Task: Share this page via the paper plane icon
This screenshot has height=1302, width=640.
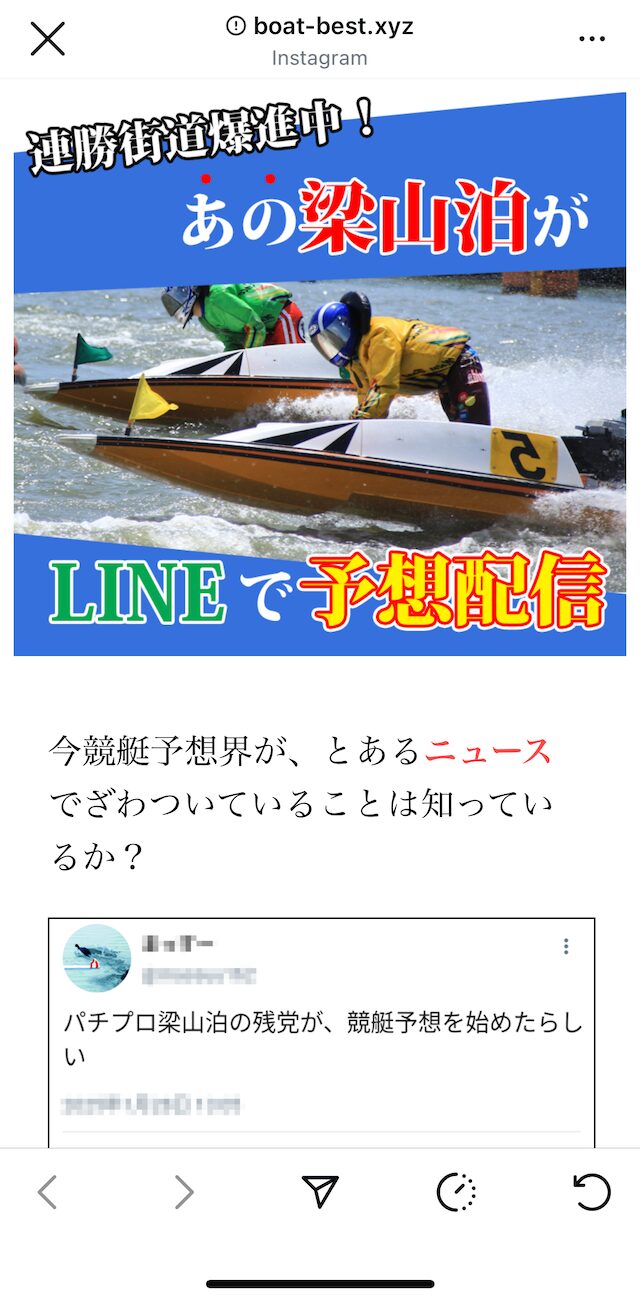Action: (320, 1191)
